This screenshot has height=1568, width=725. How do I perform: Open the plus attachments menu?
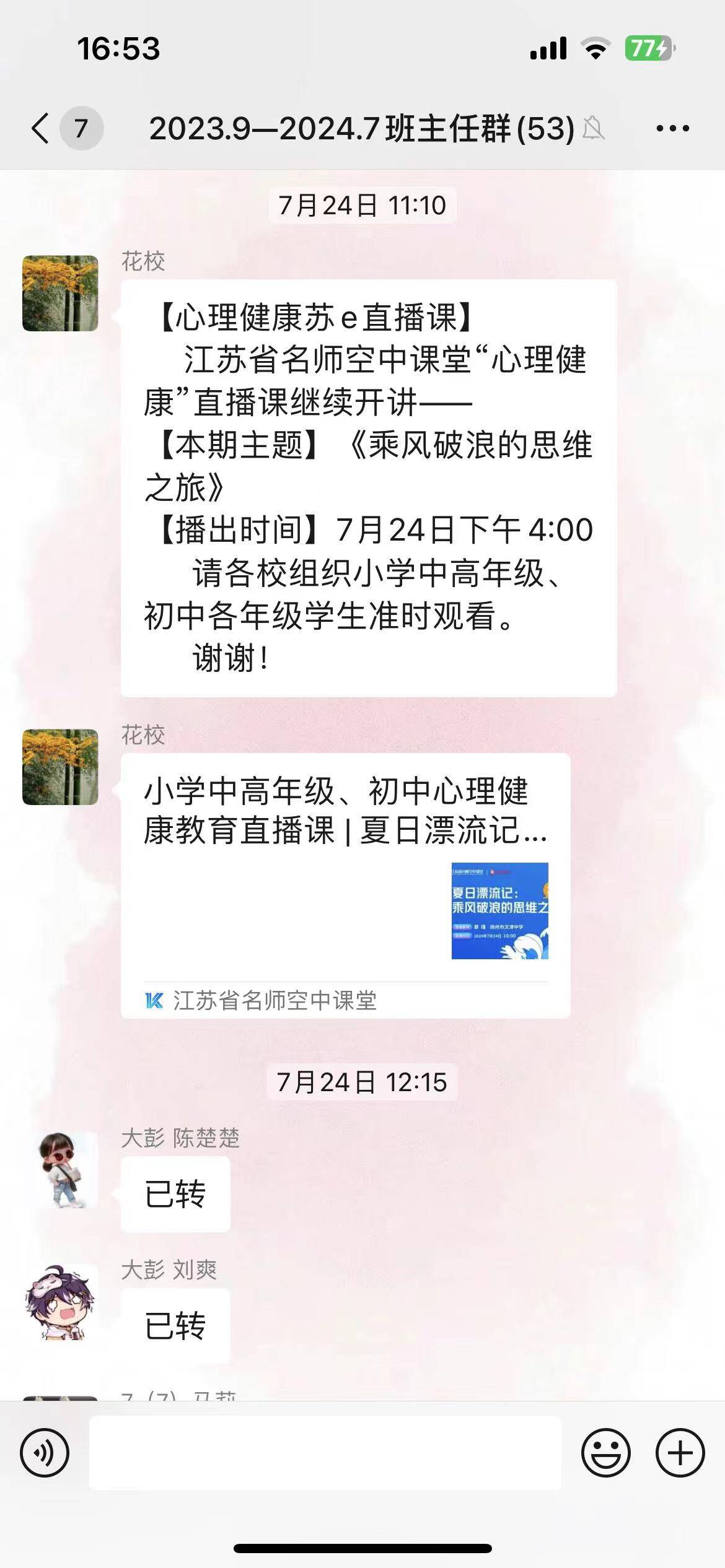pos(680,1453)
